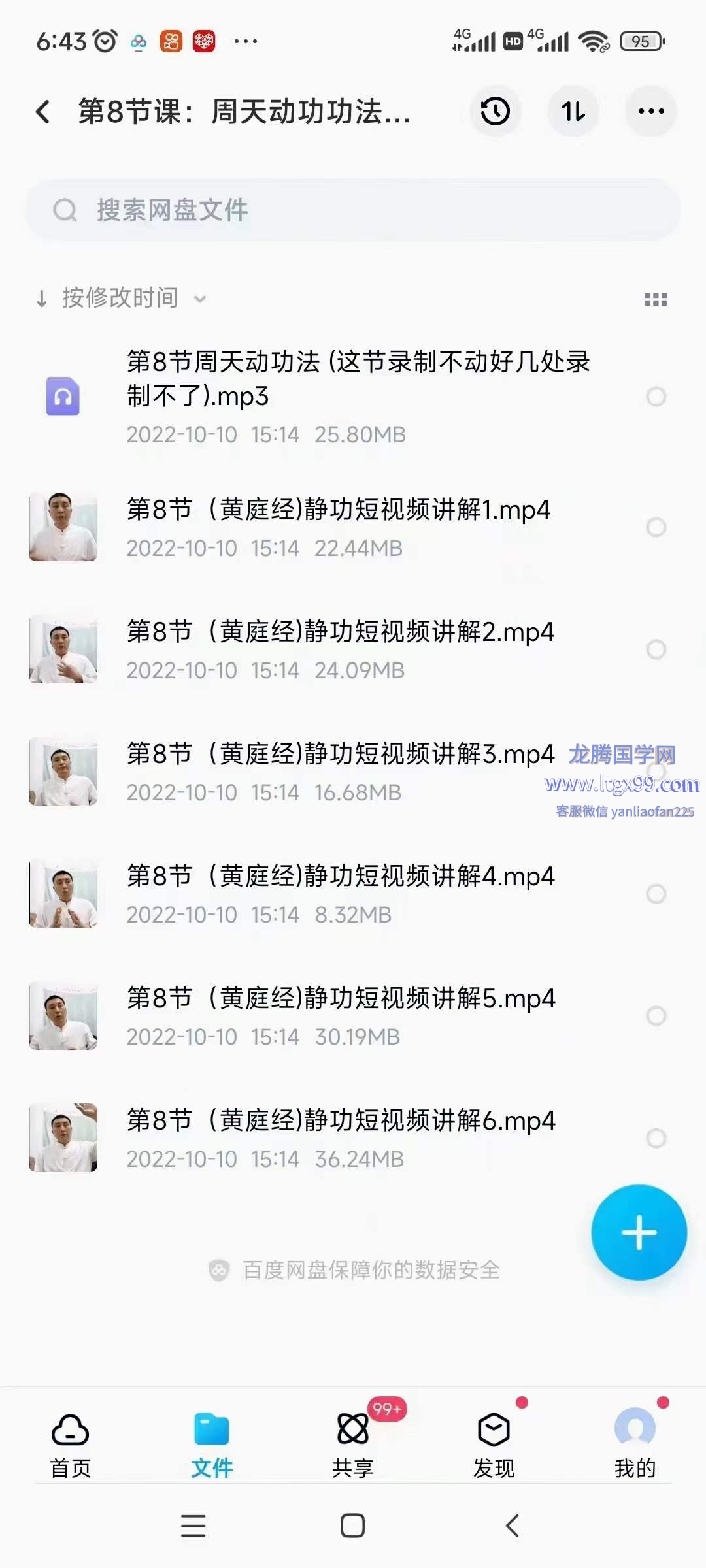Open the transfer list arrows icon

(573, 111)
